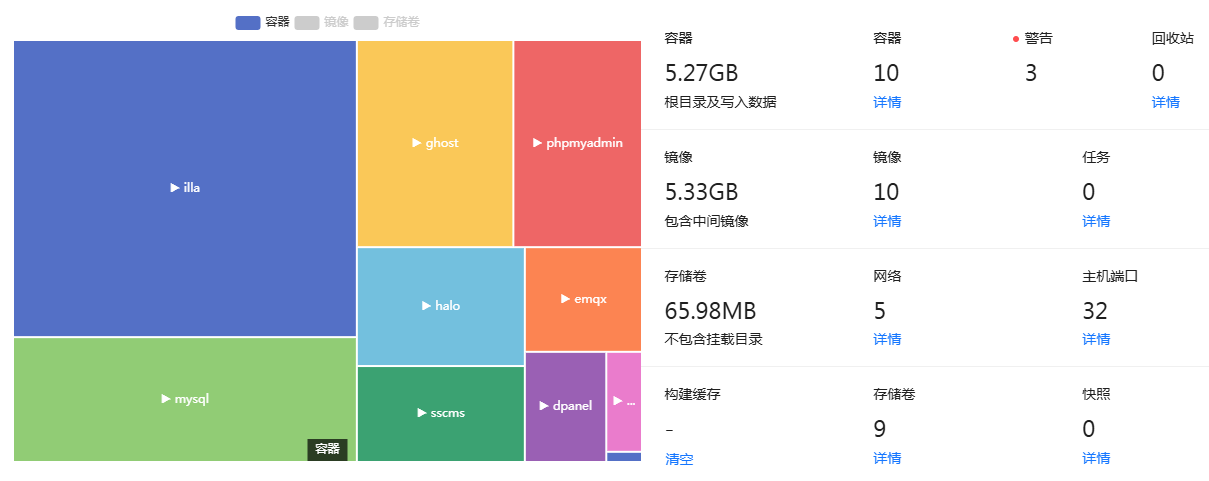
Task: Tap 清空 to clear 构建缓存
Action: point(679,459)
